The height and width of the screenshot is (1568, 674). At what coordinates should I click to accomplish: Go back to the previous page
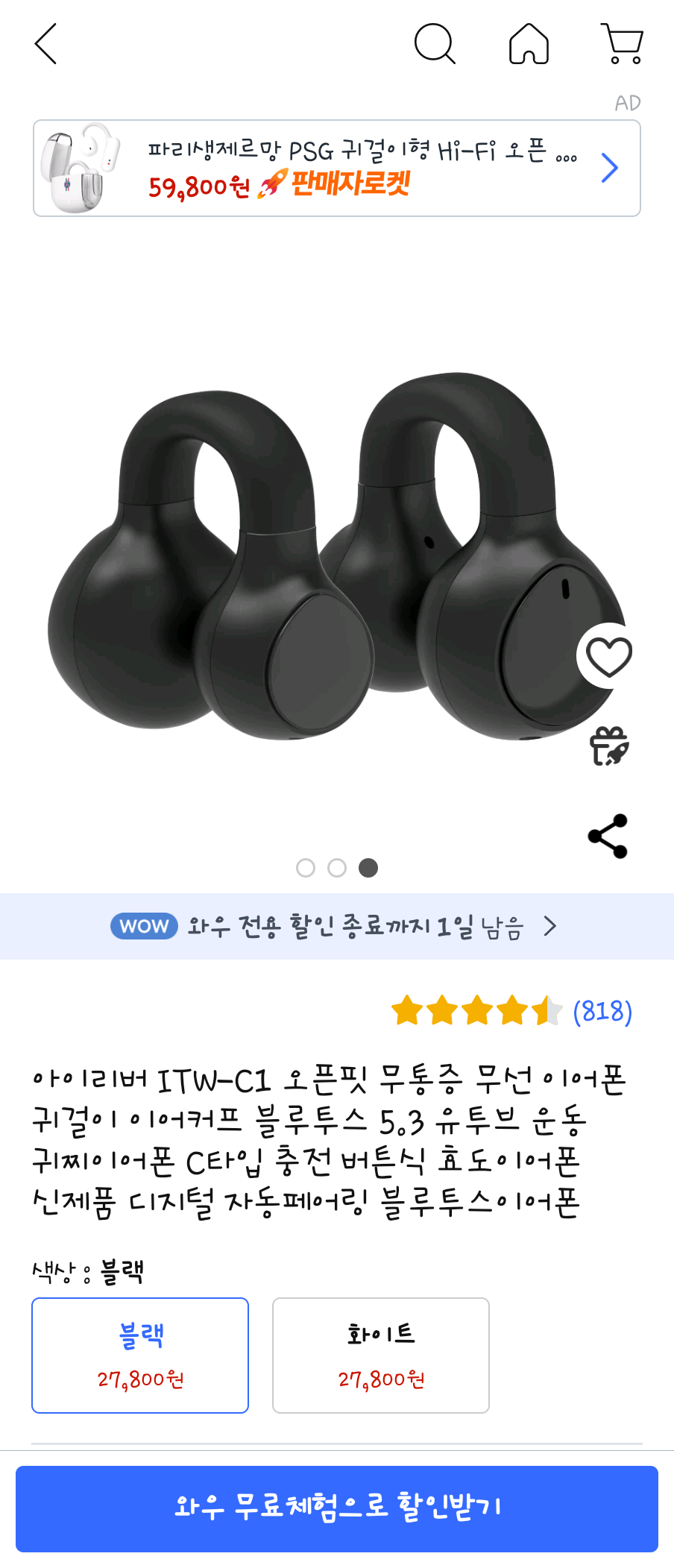(46, 44)
